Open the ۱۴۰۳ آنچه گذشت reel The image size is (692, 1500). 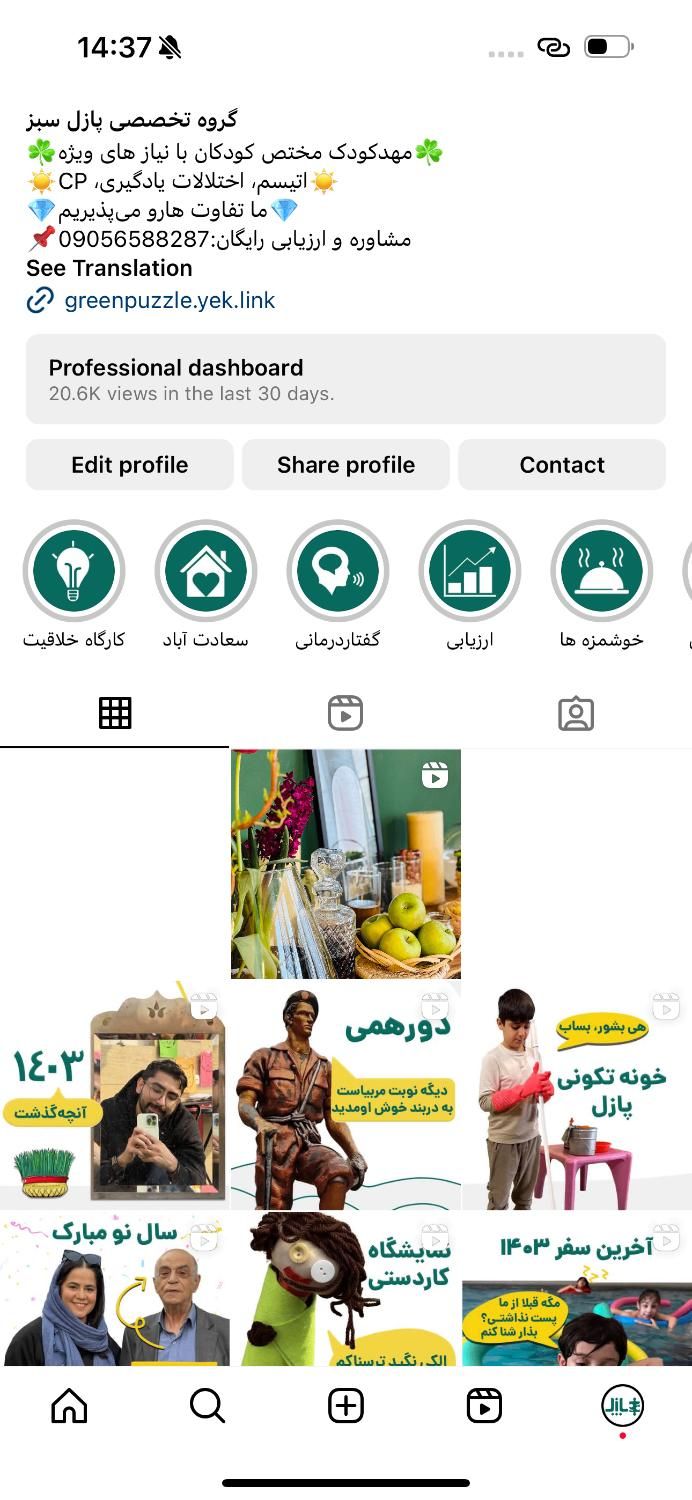coord(114,1096)
